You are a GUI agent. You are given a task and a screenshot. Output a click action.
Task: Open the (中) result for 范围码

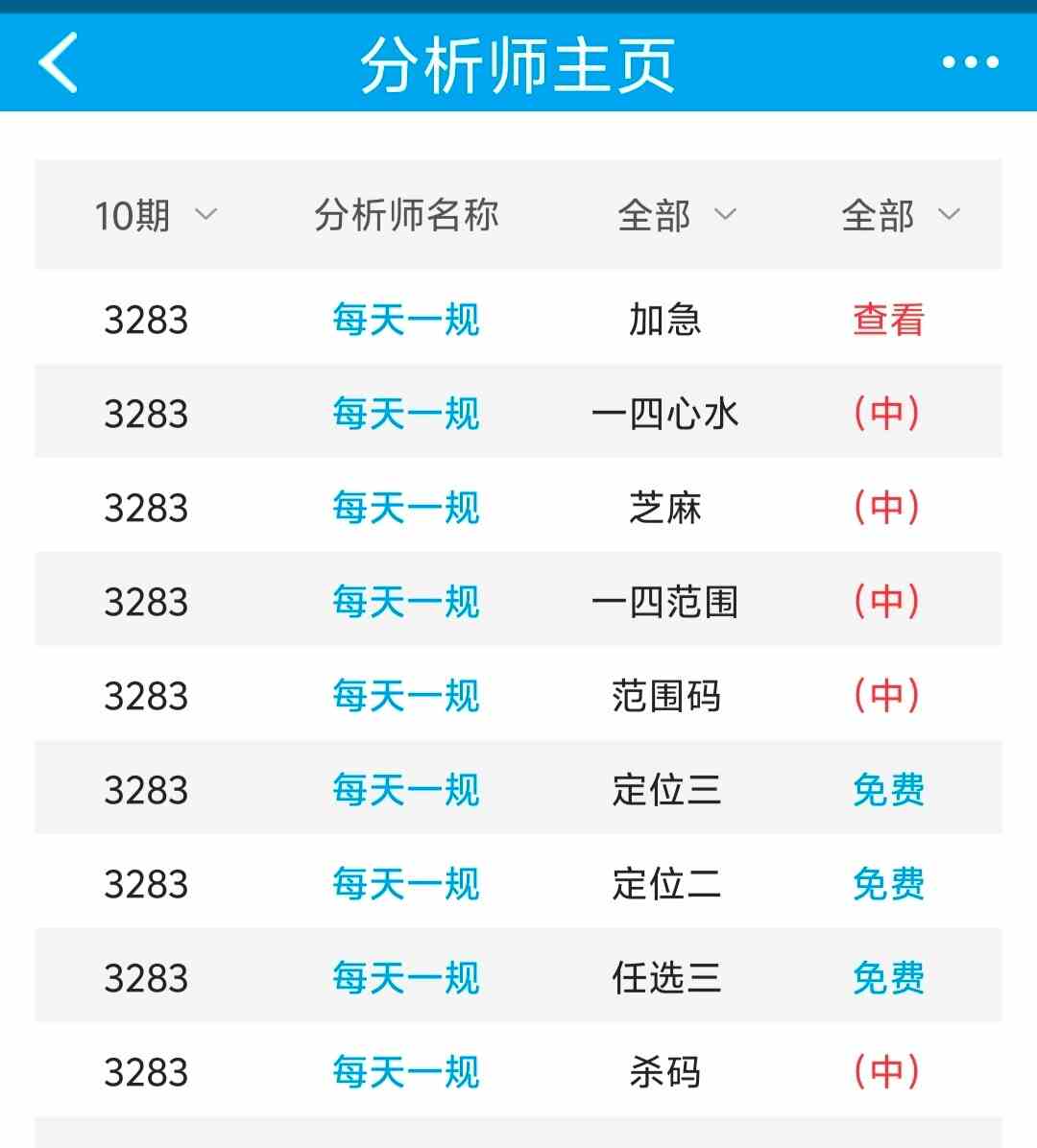(x=888, y=696)
